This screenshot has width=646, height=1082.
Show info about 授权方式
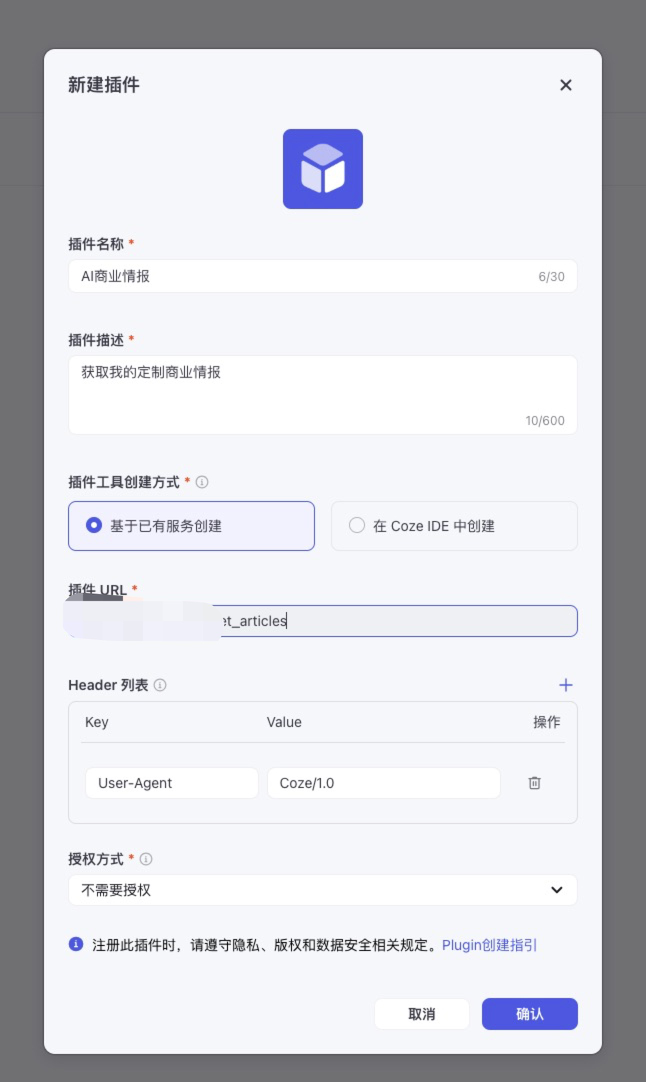point(146,859)
